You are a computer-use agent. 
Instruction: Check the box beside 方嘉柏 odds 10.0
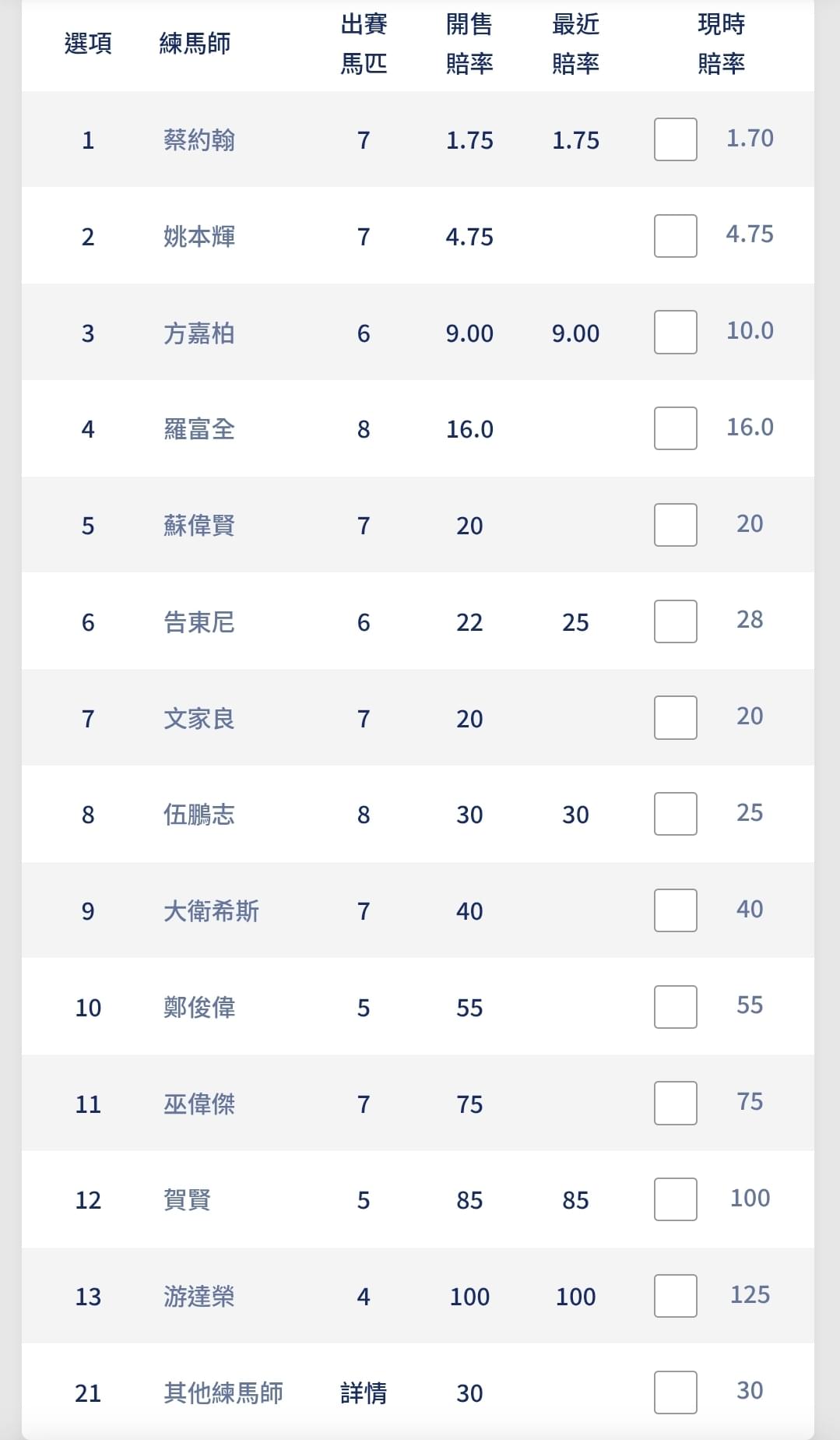coord(675,333)
